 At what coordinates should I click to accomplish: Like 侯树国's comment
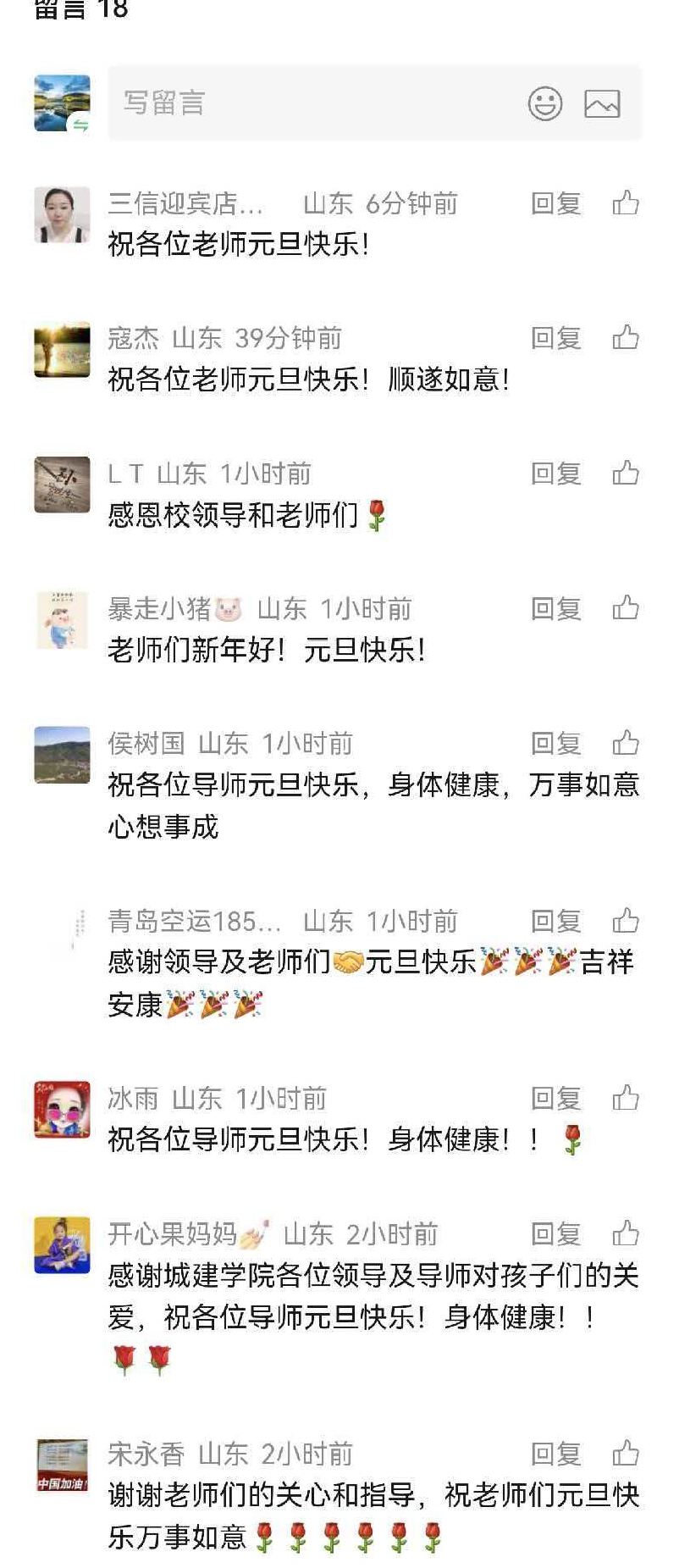626,744
